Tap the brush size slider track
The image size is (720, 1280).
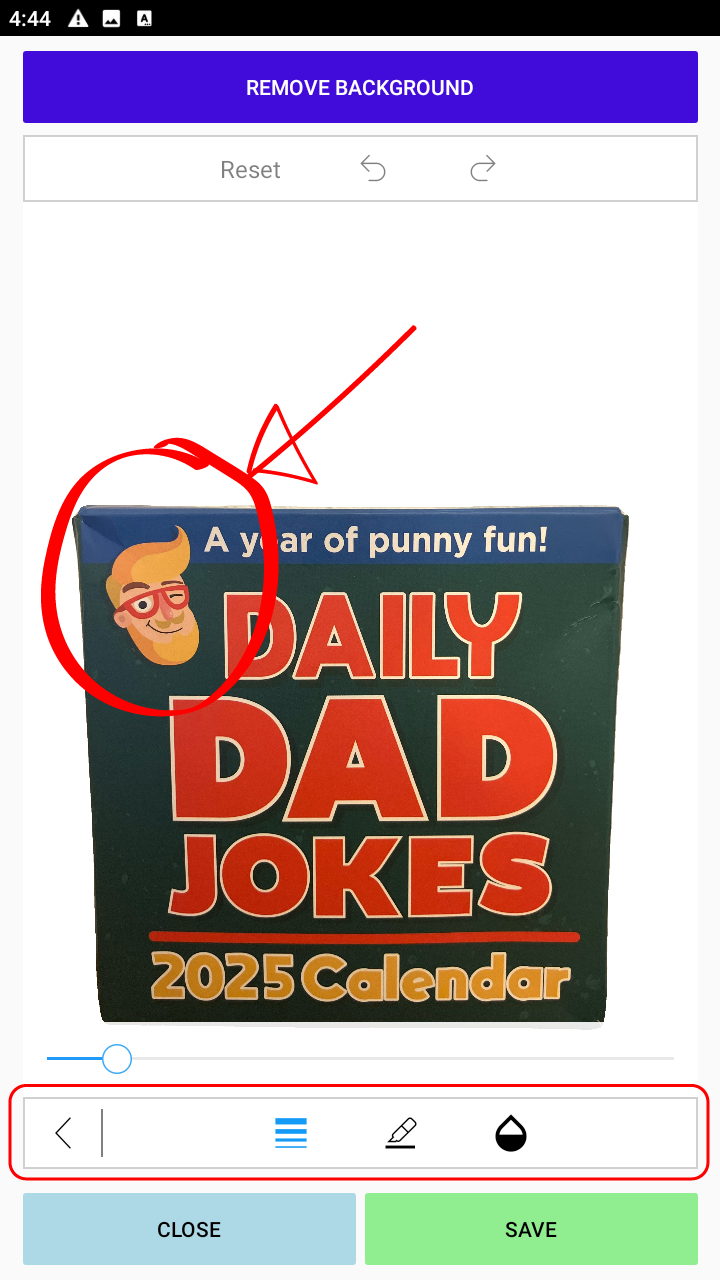tap(400, 1058)
